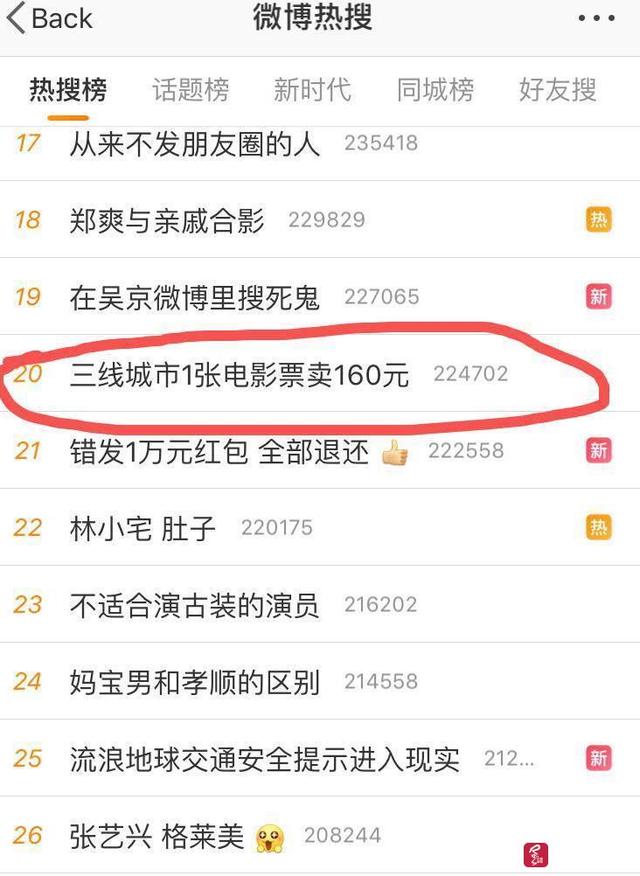Open topic 不适合演古装的演员
This screenshot has width=640, height=876.
(195, 605)
